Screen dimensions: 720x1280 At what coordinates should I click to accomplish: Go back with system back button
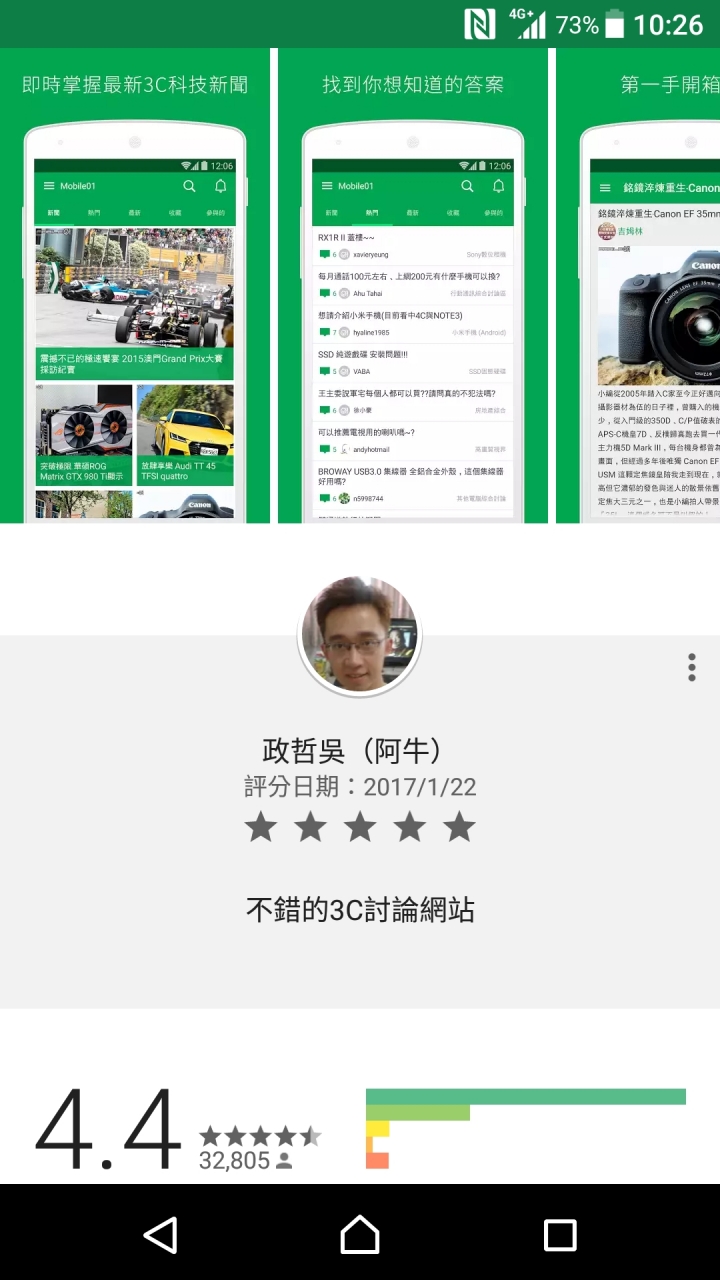[160, 1234]
